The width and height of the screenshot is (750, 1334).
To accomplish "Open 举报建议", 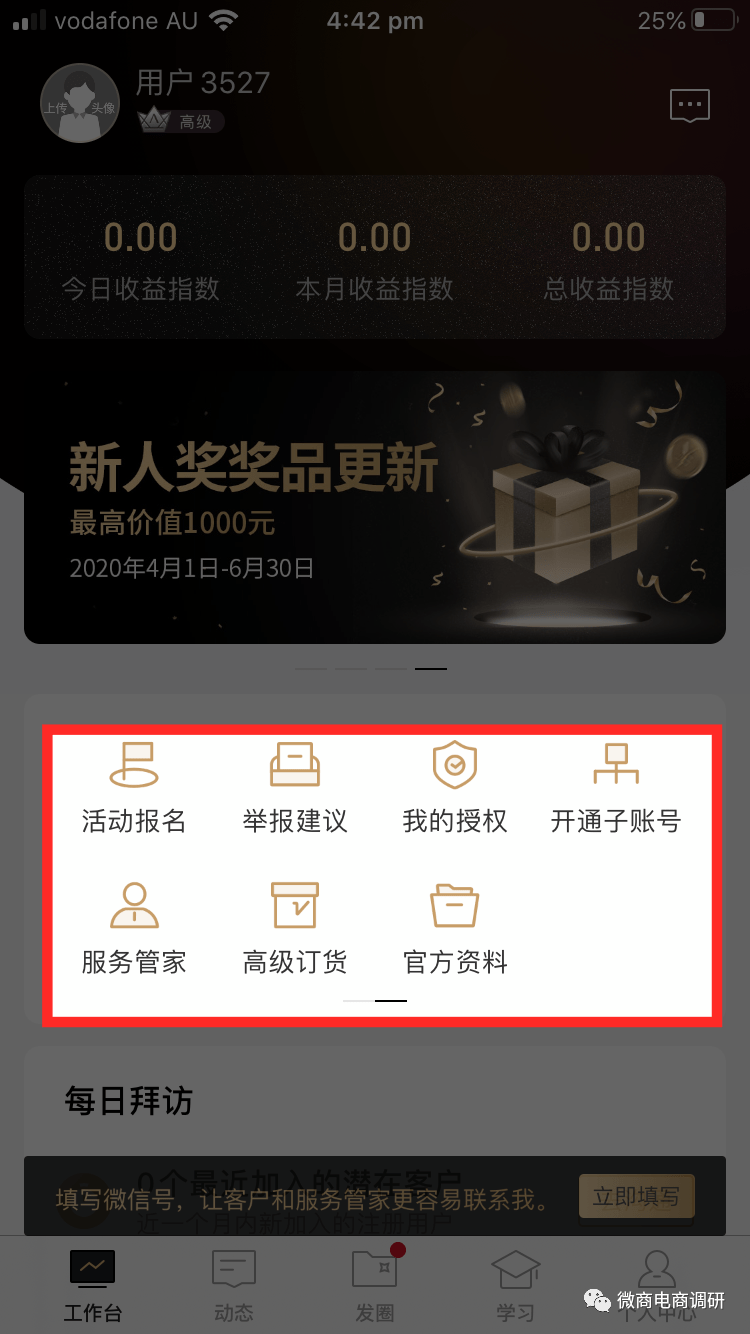I will (295, 788).
